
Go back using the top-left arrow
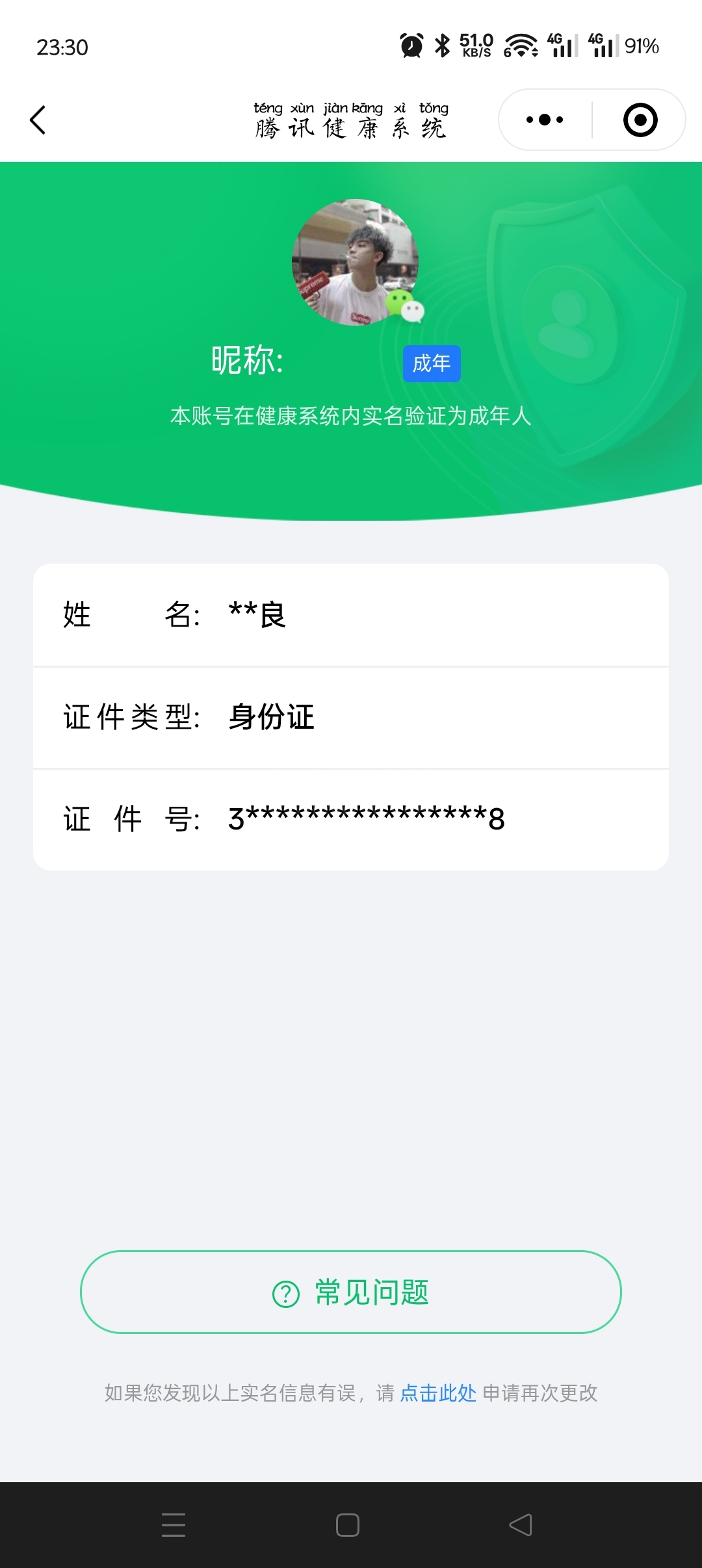38,120
